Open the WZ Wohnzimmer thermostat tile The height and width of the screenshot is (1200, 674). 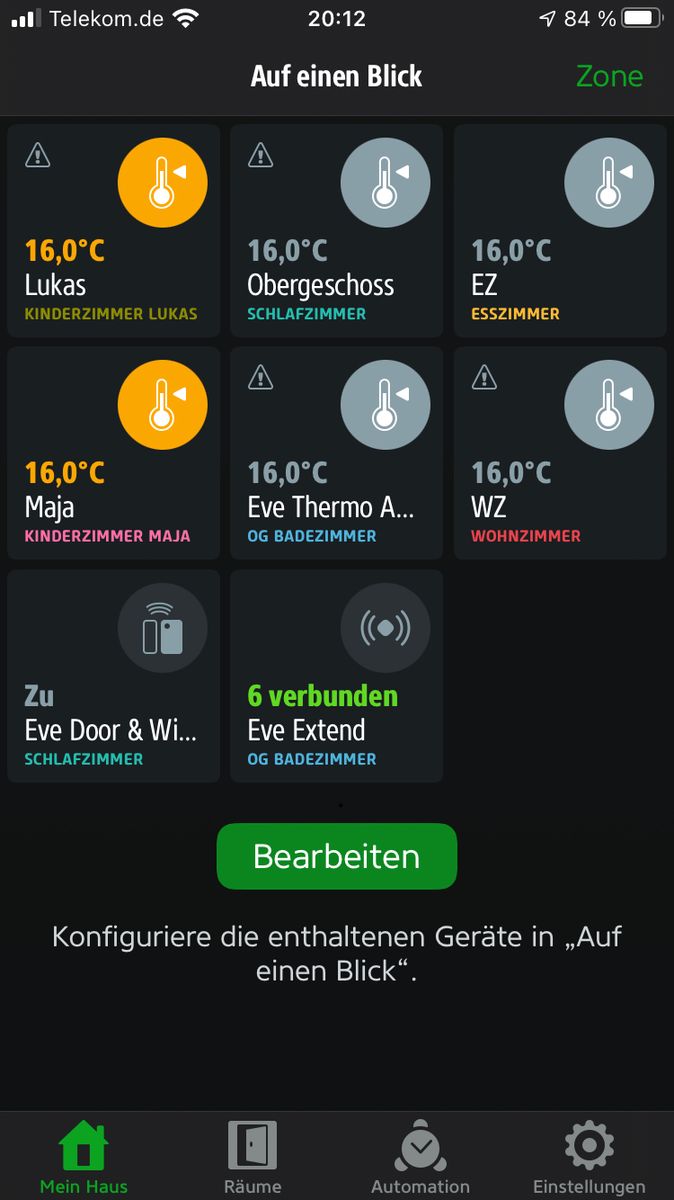tap(560, 453)
